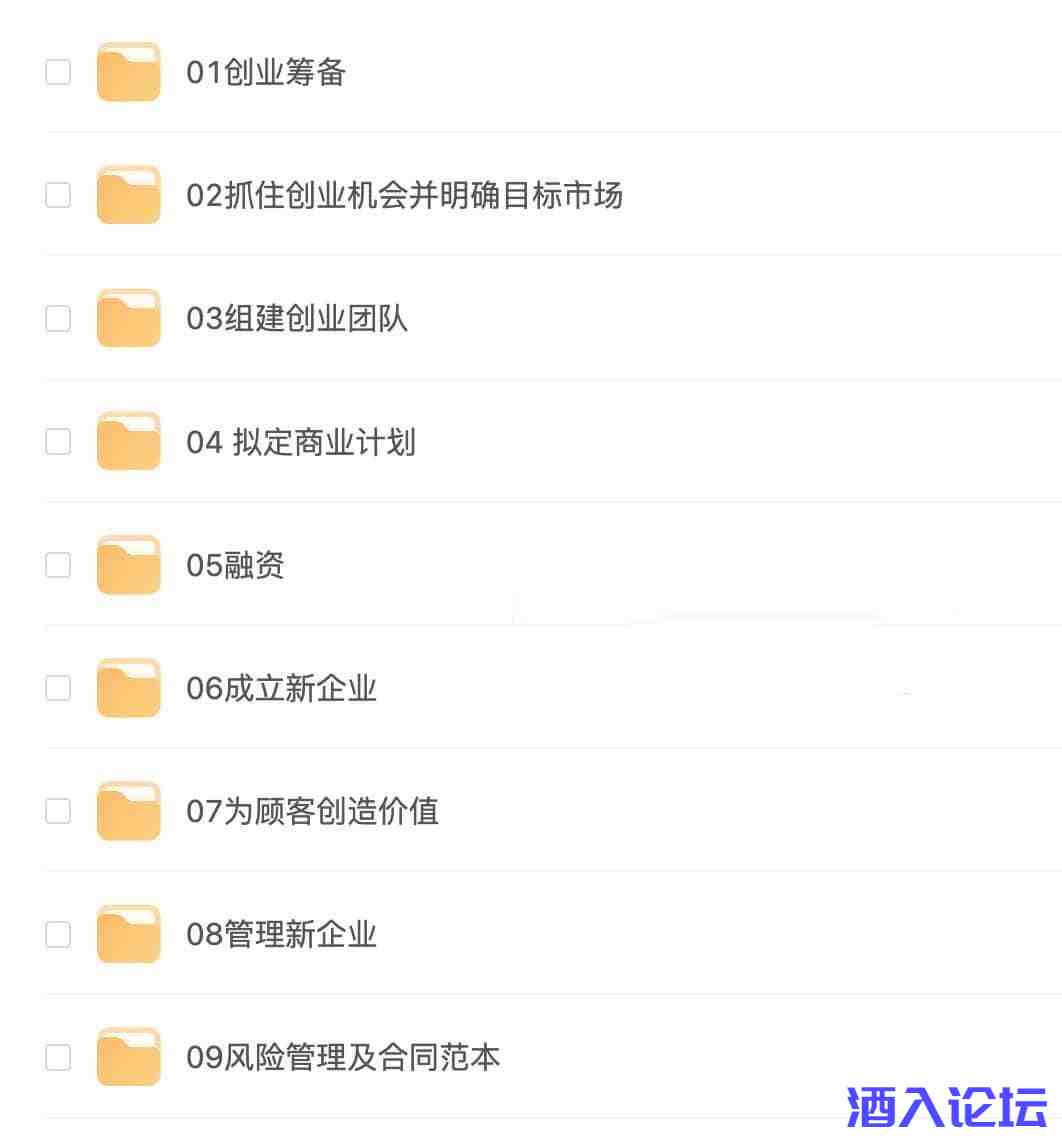The width and height of the screenshot is (1062, 1142).
Task: Open the 02抓住创业机会并明确目标市场 folder
Action: [x=404, y=195]
